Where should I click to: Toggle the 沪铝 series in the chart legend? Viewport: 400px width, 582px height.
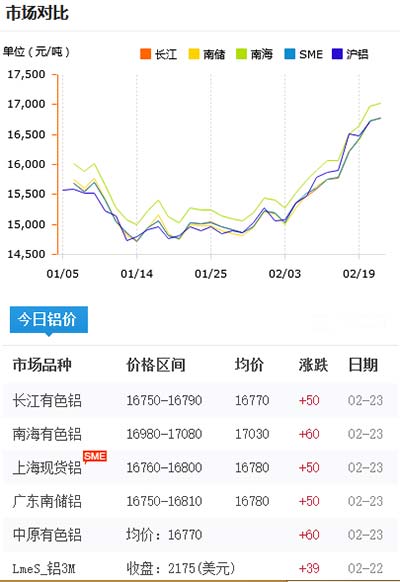pyautogui.click(x=350, y=54)
